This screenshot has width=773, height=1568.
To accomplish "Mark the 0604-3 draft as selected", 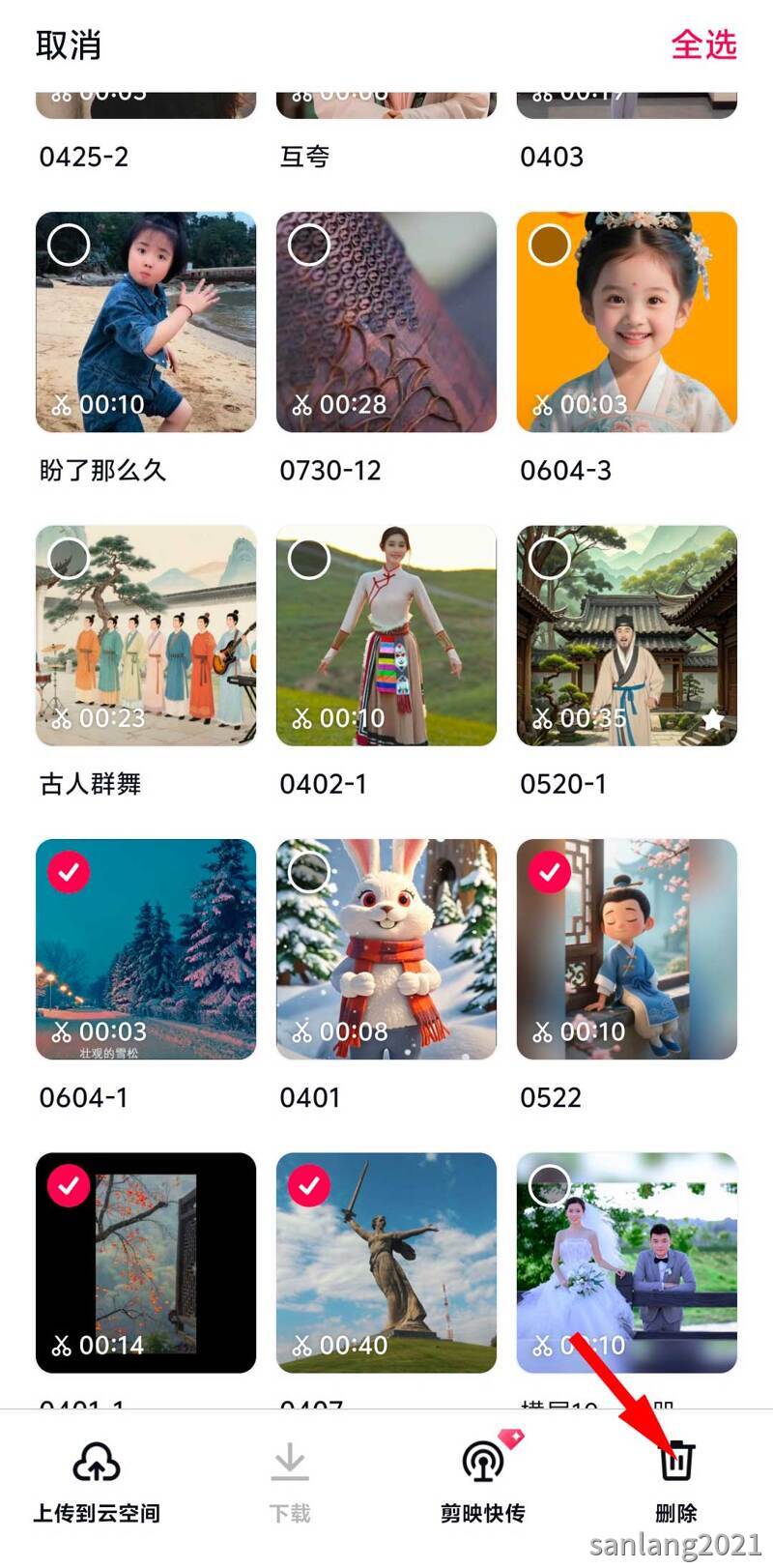I will 549,246.
